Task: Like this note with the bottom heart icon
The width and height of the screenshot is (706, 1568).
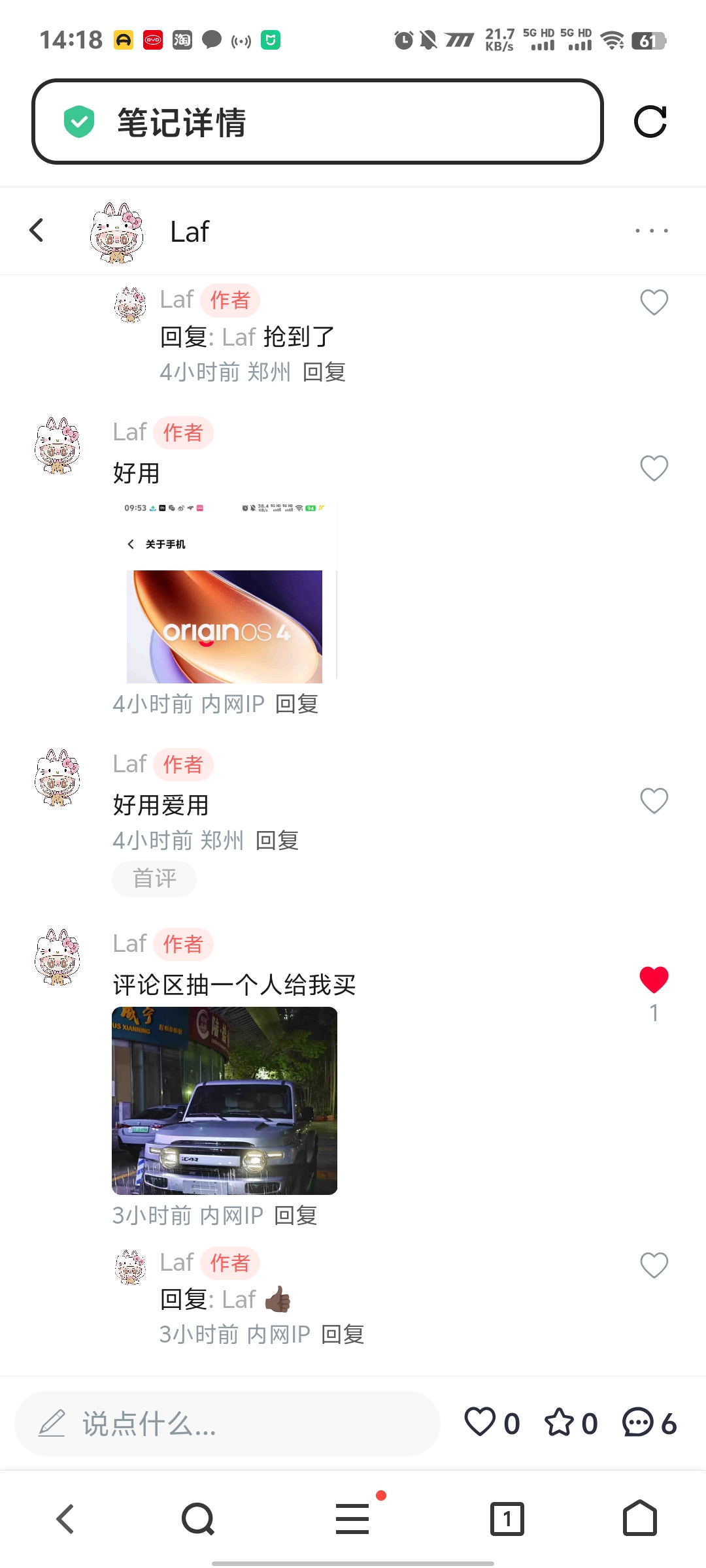Action: 480,1422
